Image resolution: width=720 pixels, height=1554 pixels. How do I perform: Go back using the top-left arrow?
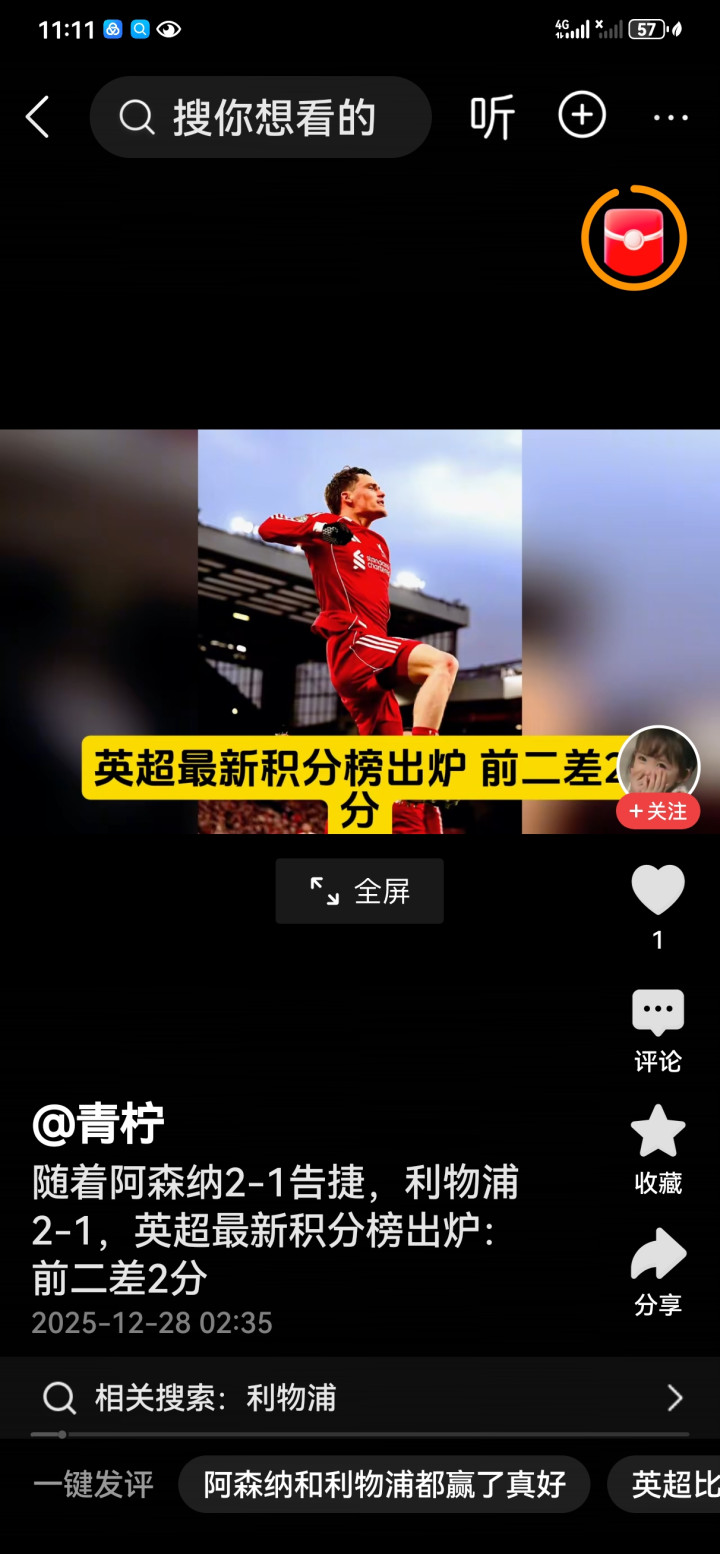pos(38,118)
